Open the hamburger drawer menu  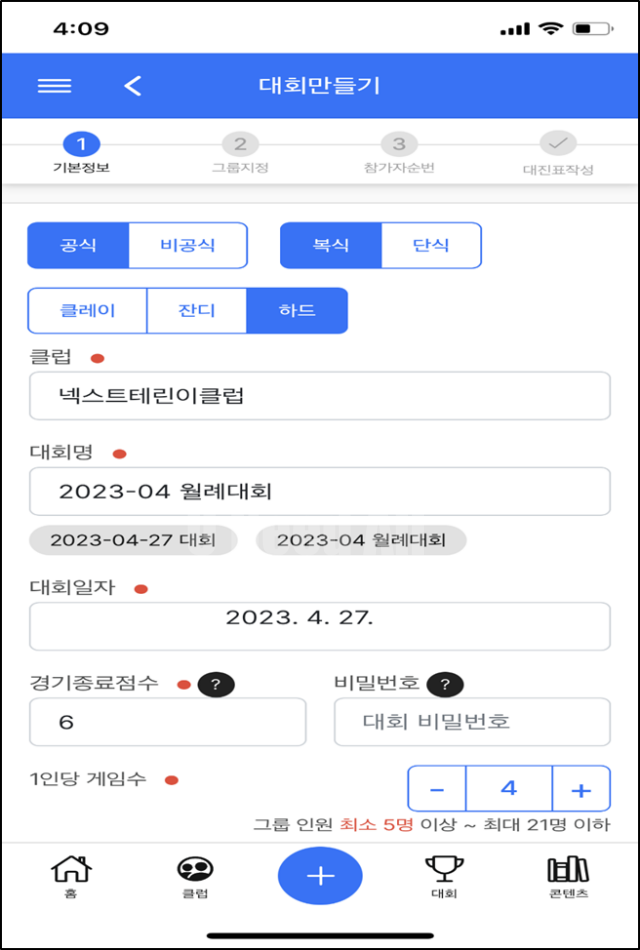tap(54, 86)
